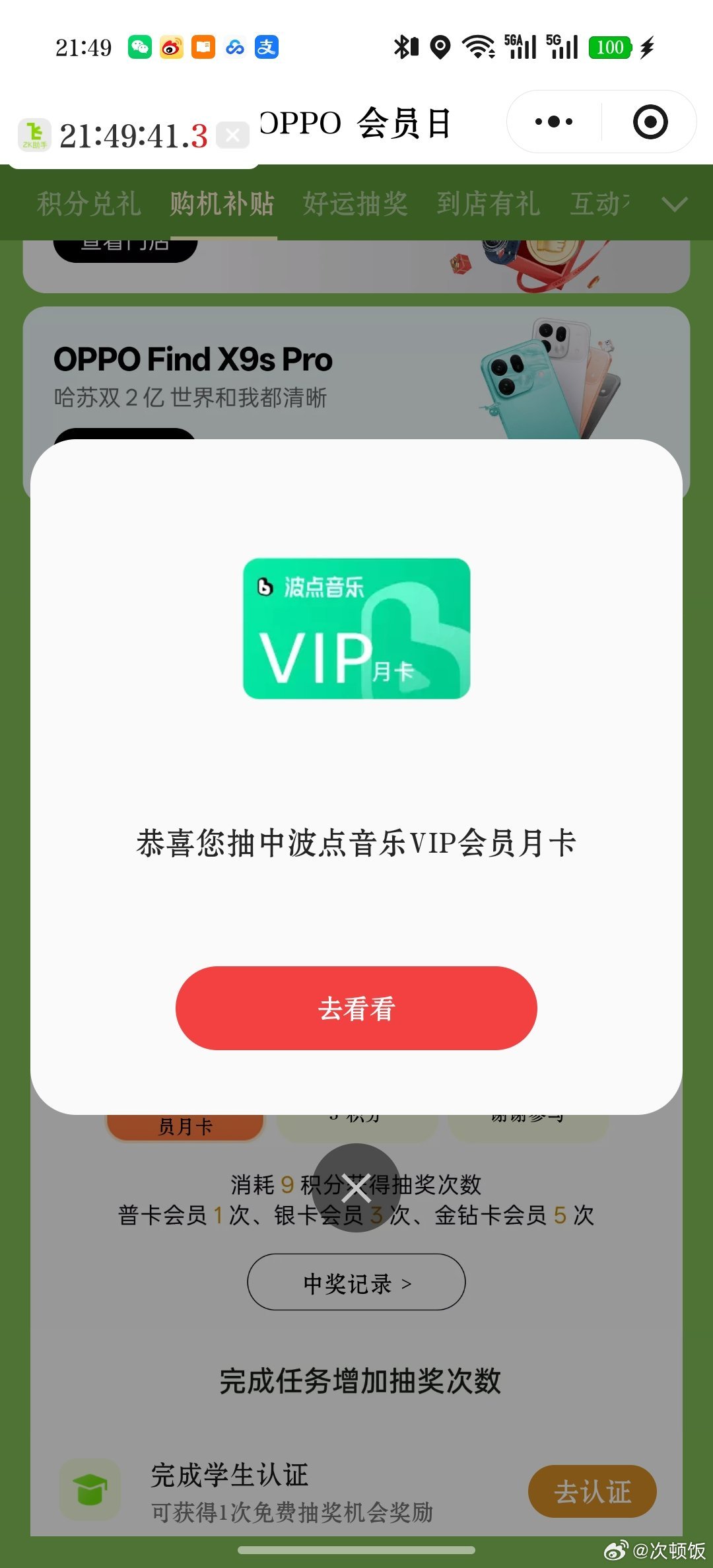Open 中奖记录 prize records

356,1282
